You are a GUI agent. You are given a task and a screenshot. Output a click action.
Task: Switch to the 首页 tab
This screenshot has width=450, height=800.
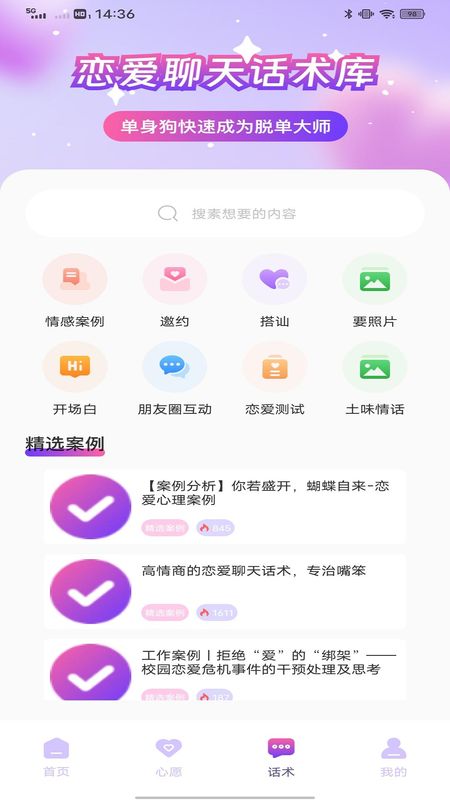[56, 757]
